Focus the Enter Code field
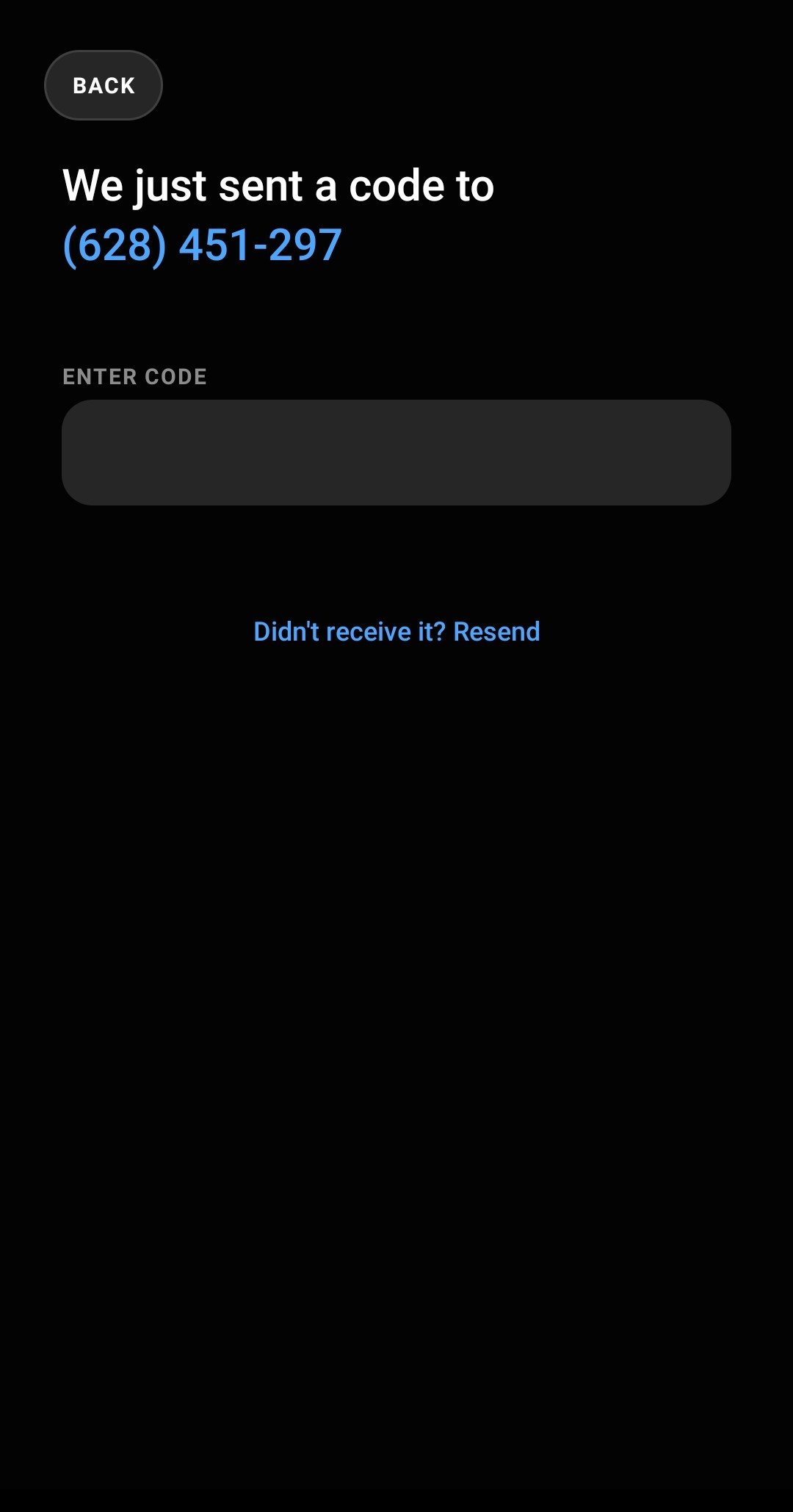This screenshot has width=793, height=1512. (x=396, y=453)
